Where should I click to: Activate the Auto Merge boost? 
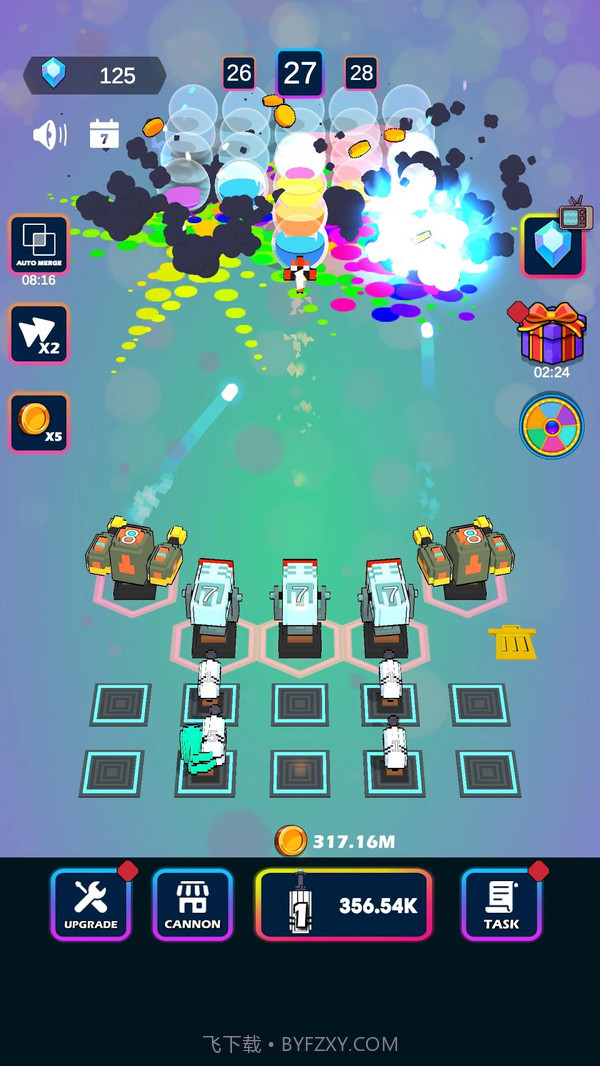(x=39, y=244)
